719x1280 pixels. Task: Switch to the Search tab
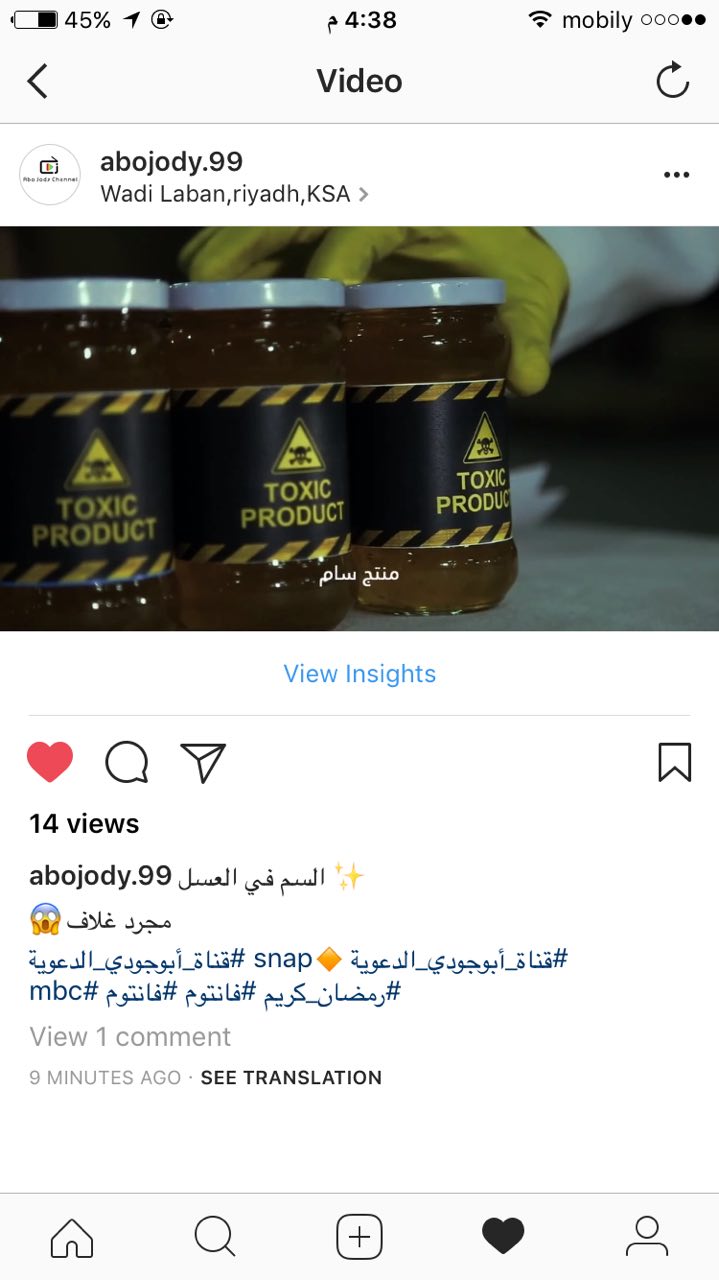click(x=215, y=1237)
